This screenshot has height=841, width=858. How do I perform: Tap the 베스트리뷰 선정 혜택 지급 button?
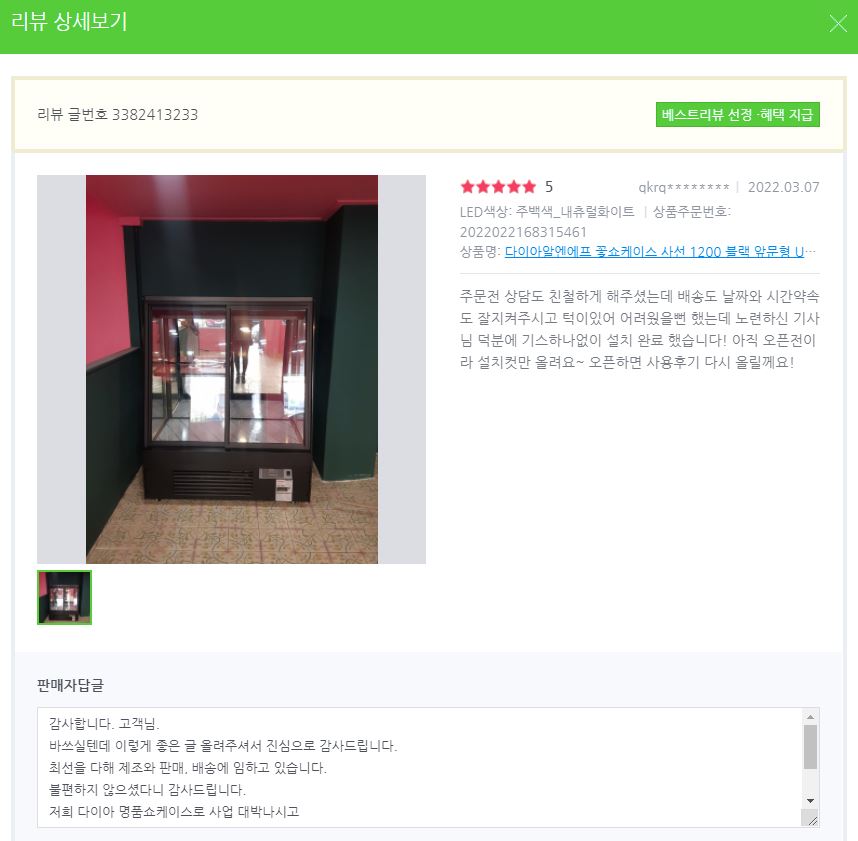tap(738, 114)
